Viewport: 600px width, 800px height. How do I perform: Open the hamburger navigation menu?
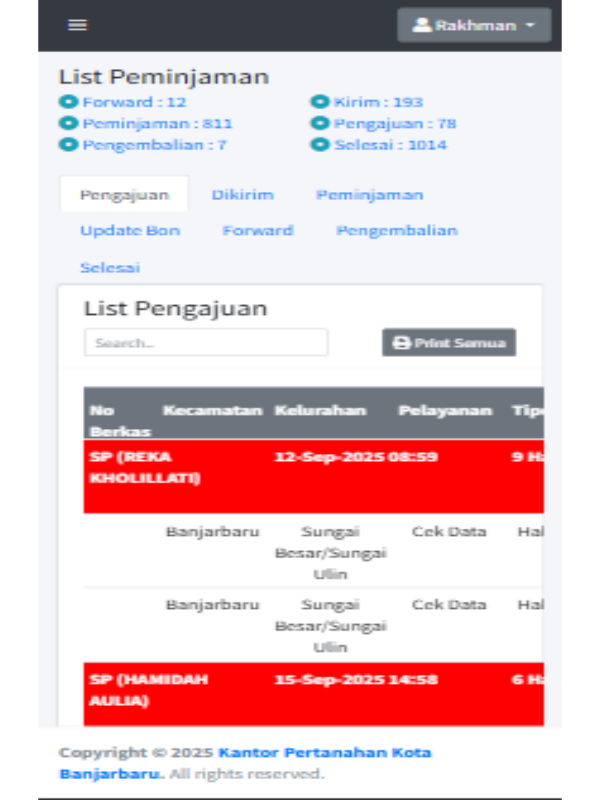[x=78, y=25]
